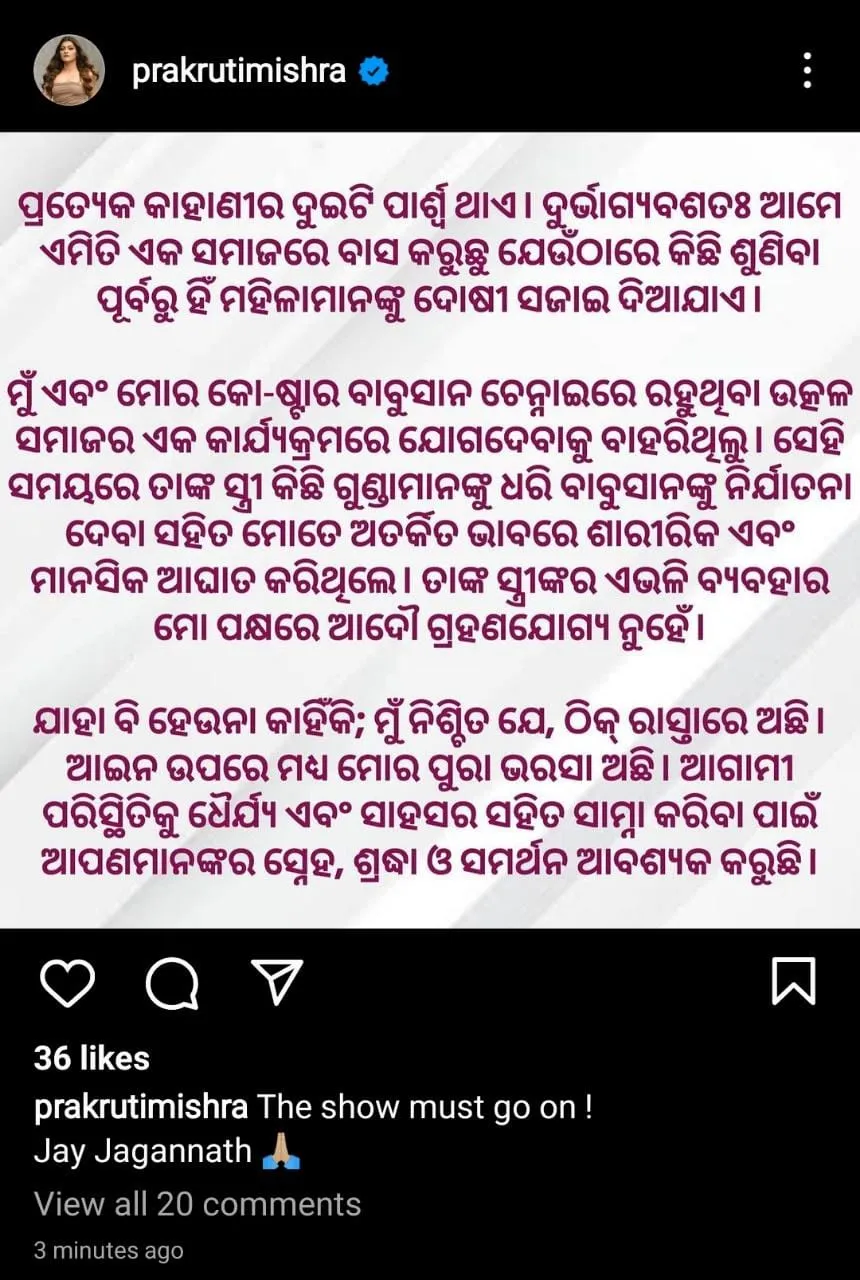This screenshot has width=860, height=1280.
Task: View the 36 likes list
Action: tap(91, 1058)
